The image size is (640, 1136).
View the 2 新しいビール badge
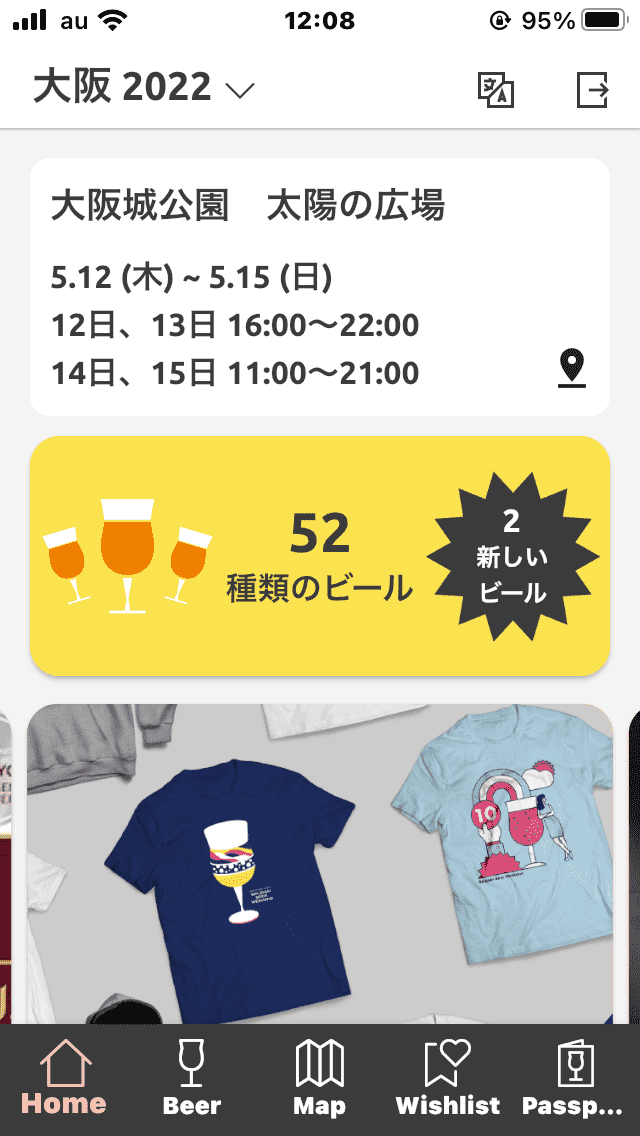pos(512,556)
